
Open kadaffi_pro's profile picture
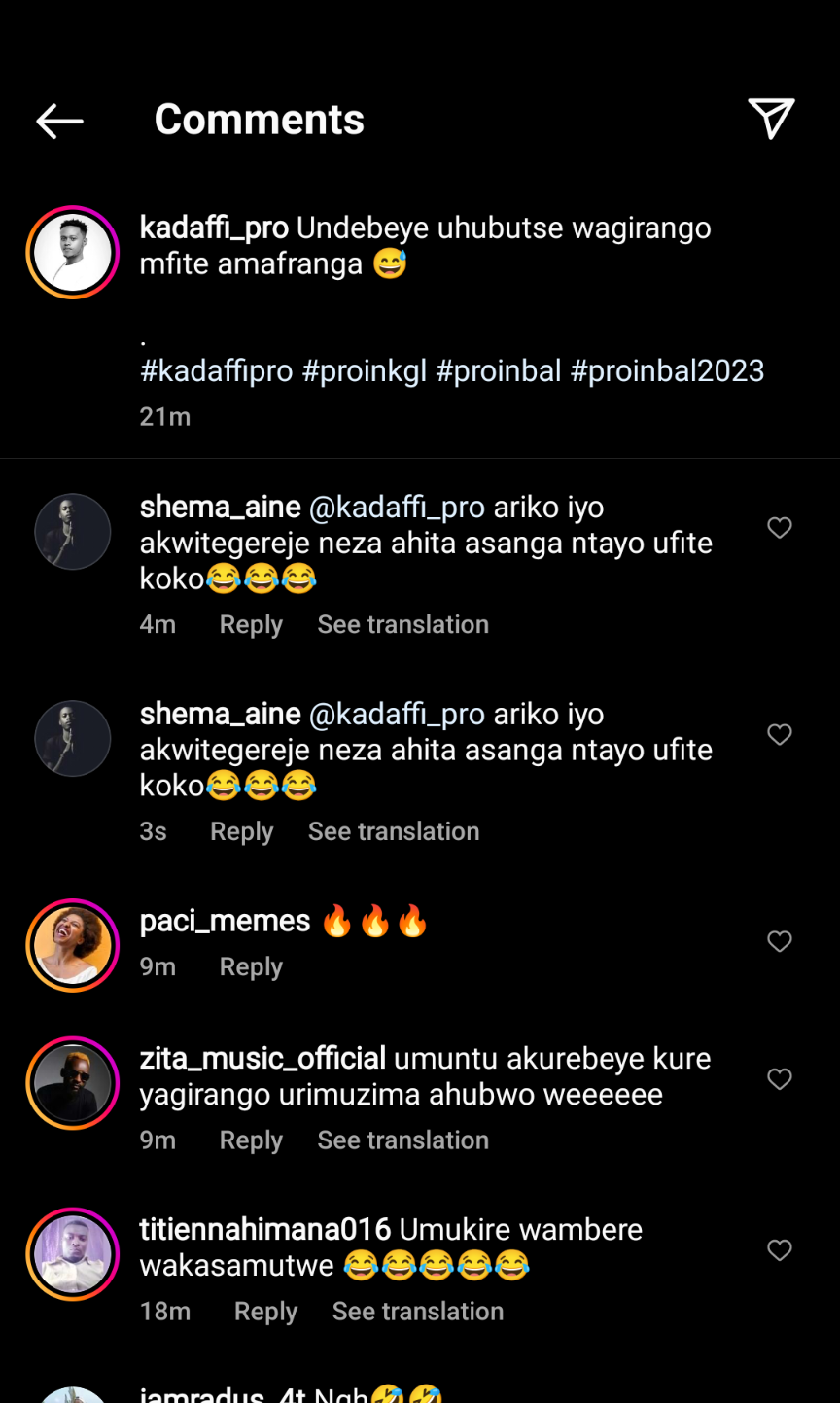[x=73, y=253]
